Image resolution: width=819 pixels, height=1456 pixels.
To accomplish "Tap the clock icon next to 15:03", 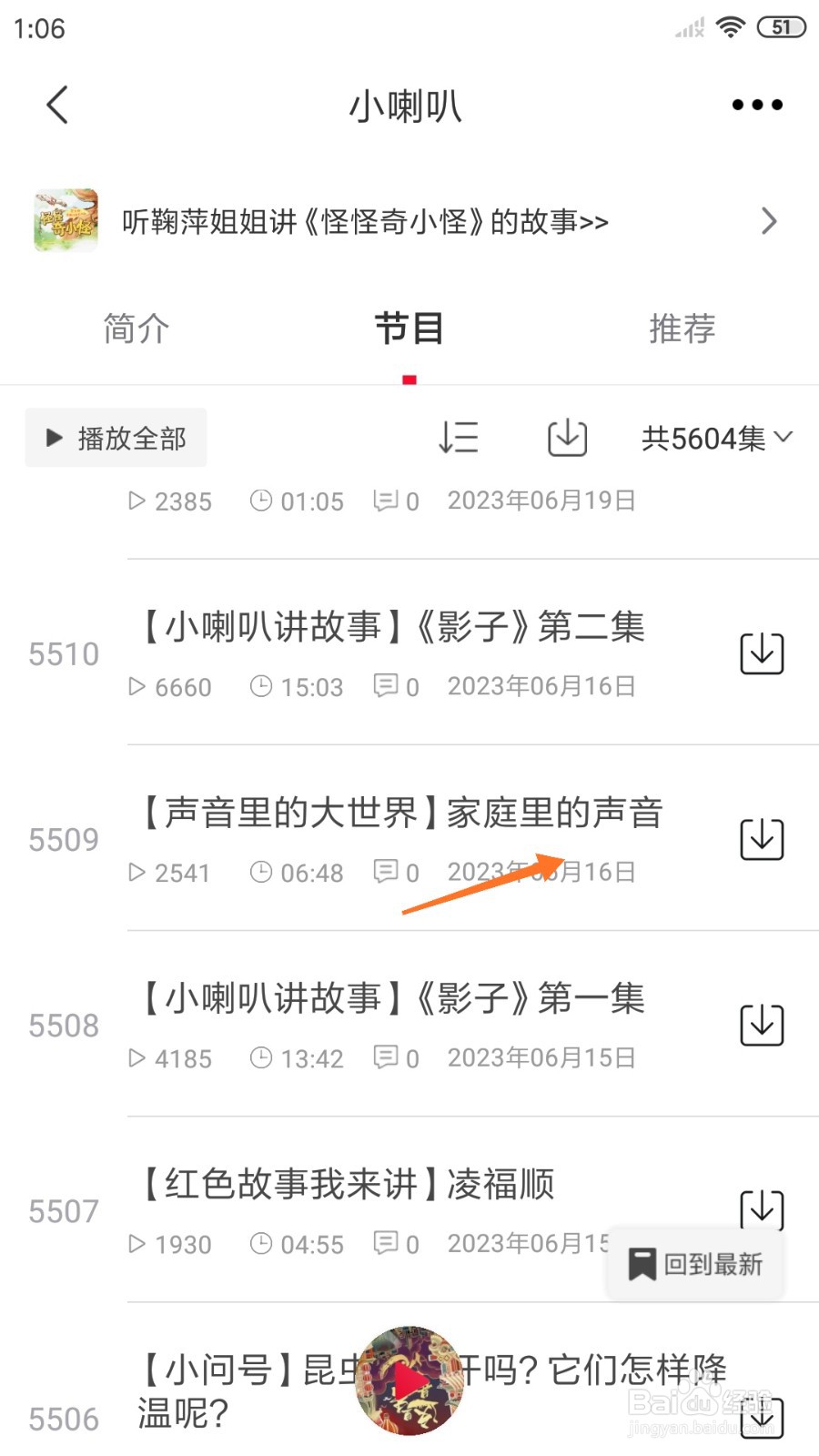I will point(262,687).
